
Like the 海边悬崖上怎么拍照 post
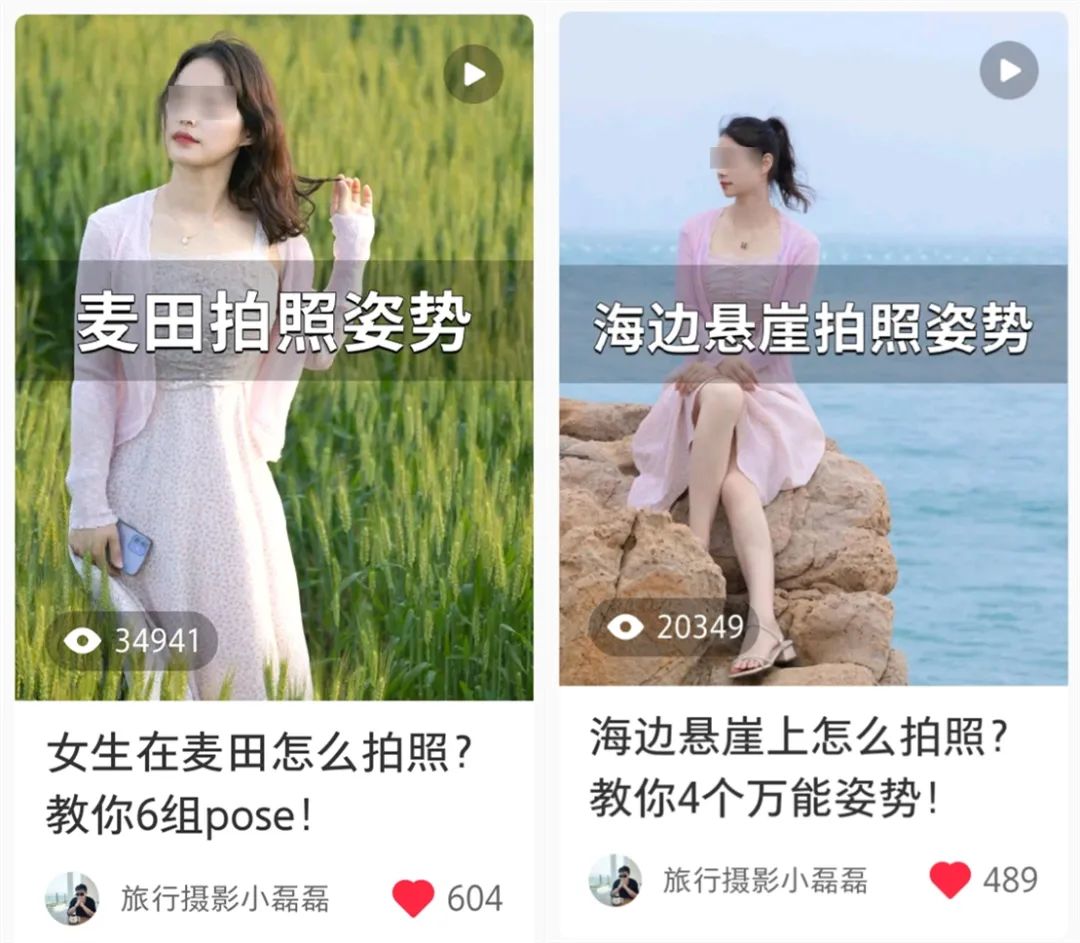tap(950, 880)
